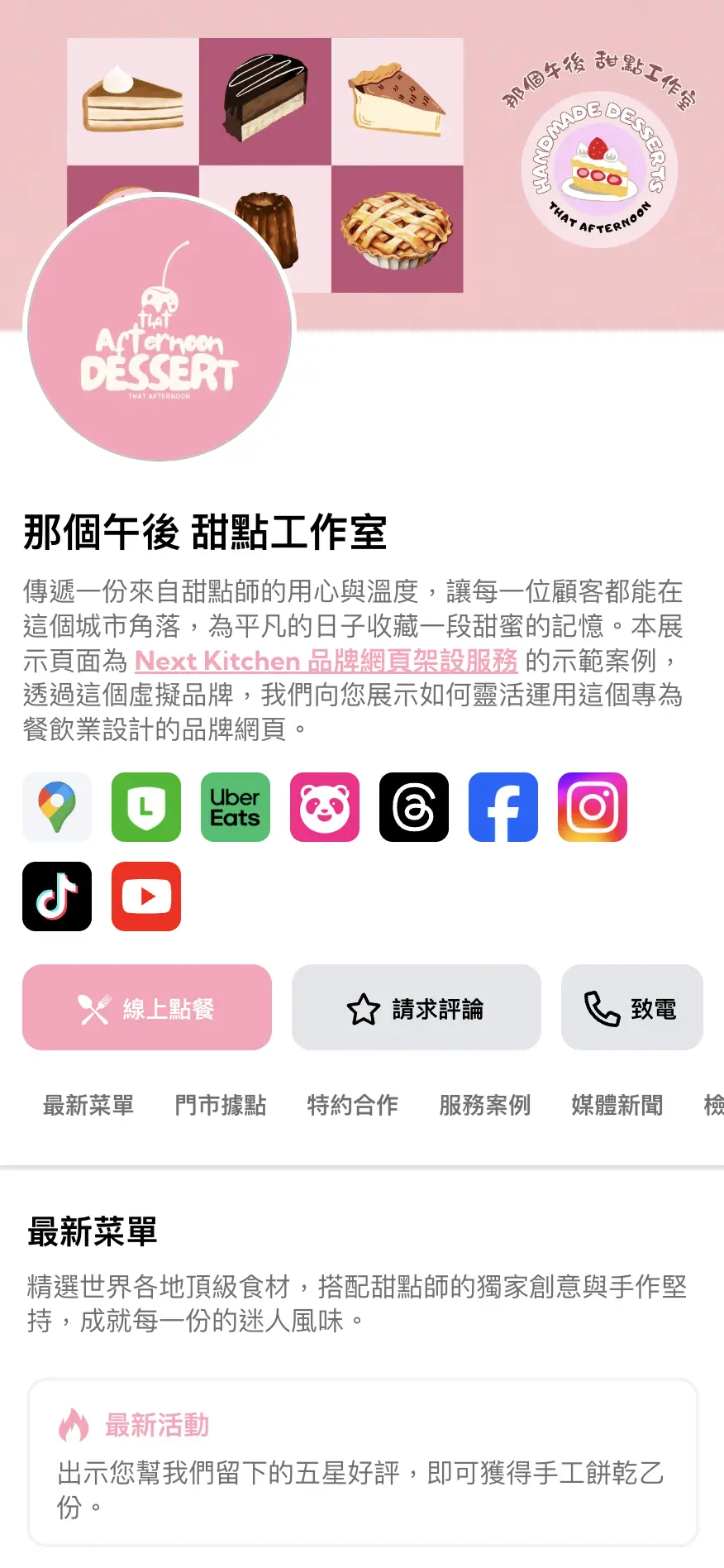The image size is (724, 1568).
Task: Click the 線上點餐 ordering button
Action: pyautogui.click(x=147, y=1007)
